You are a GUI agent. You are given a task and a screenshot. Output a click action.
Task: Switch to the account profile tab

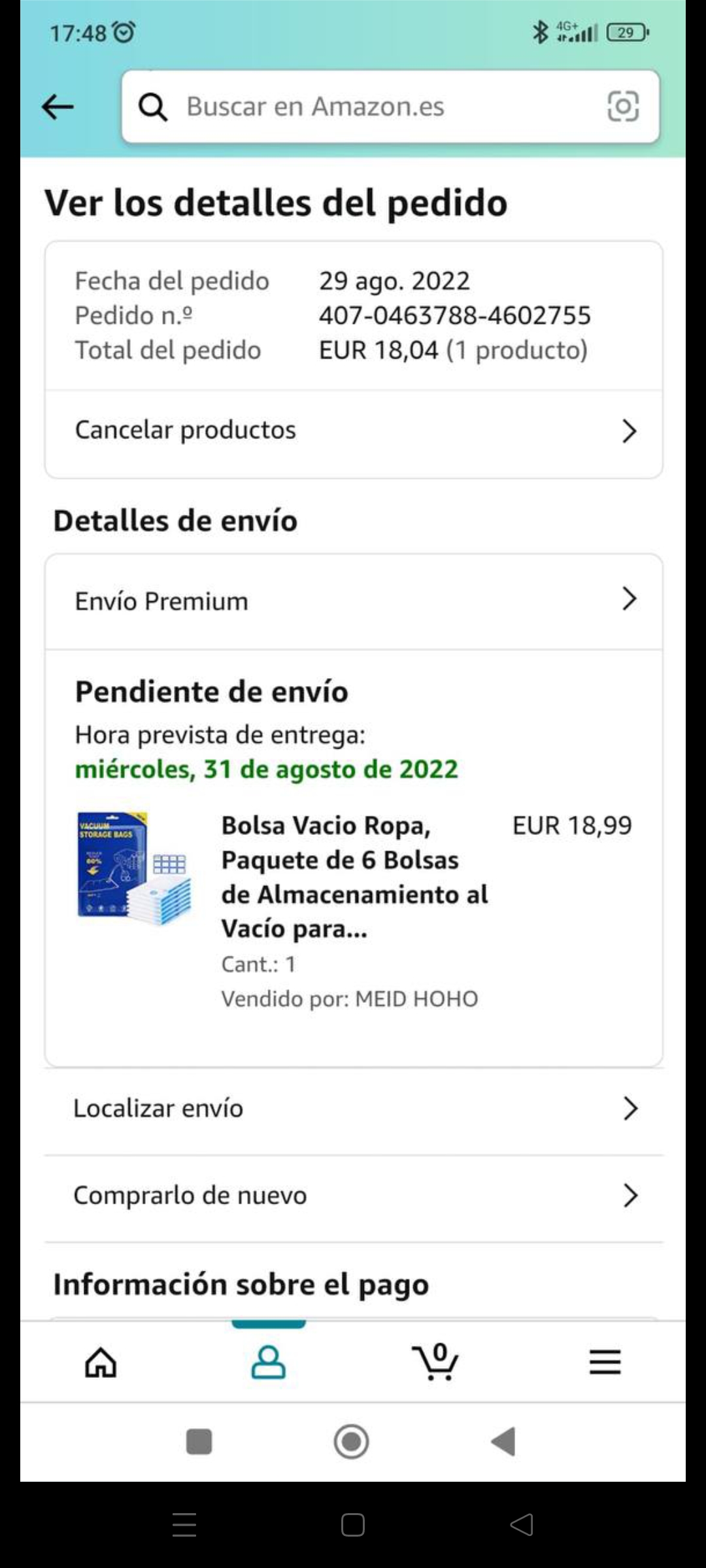(269, 1363)
